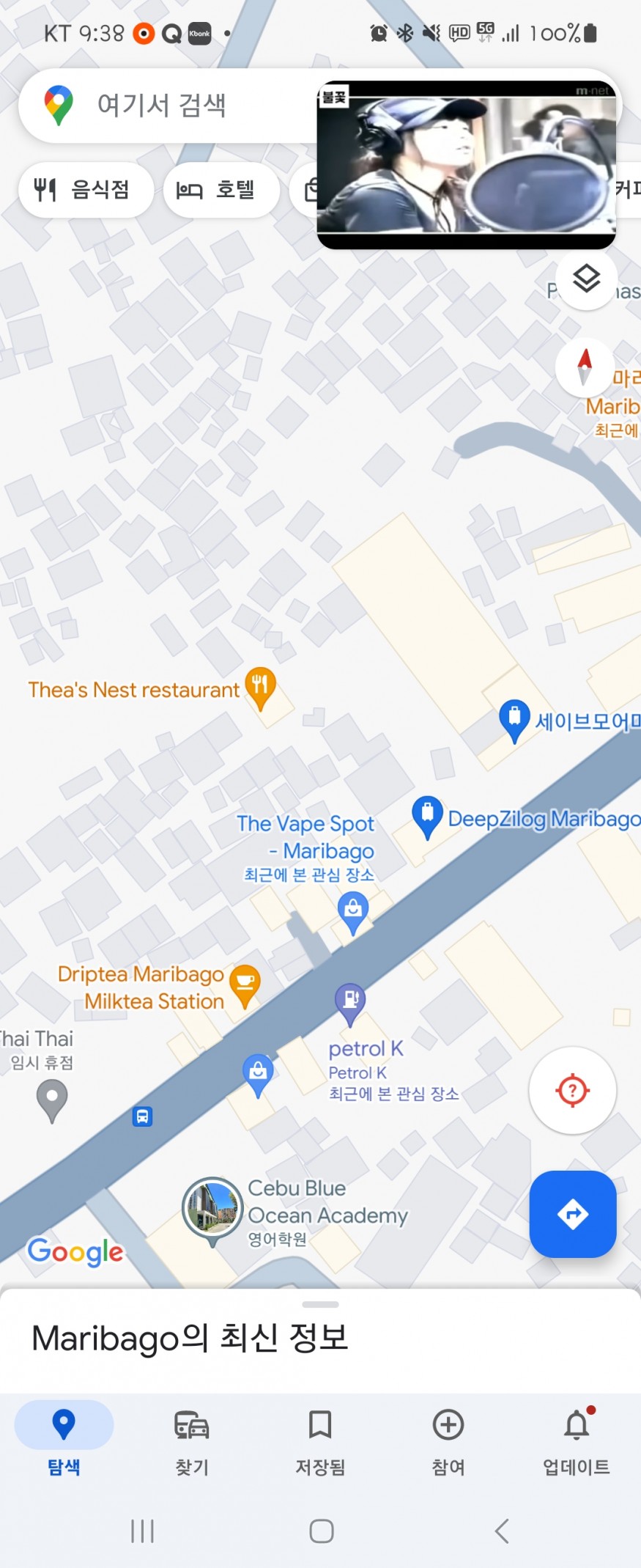The width and height of the screenshot is (641, 1568).
Task: Open Thea's Nest restaurant pin
Action: [x=260, y=688]
